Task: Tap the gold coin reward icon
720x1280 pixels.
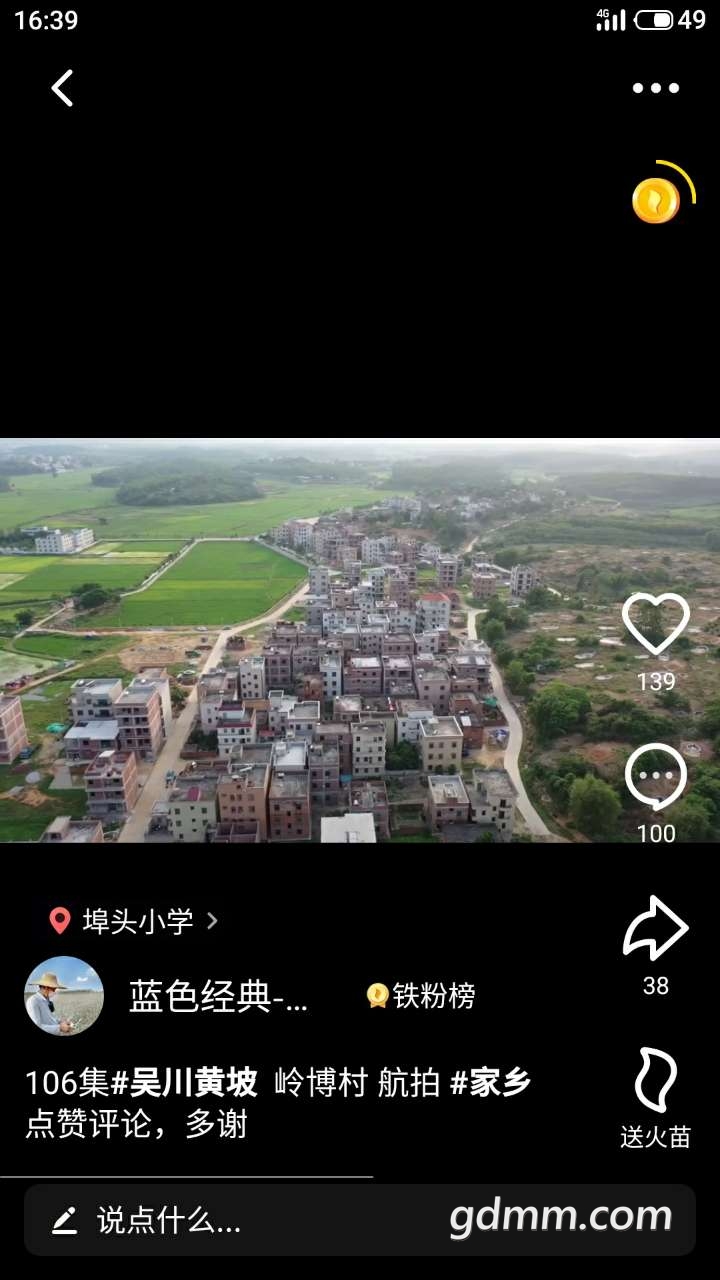Action: (657, 200)
